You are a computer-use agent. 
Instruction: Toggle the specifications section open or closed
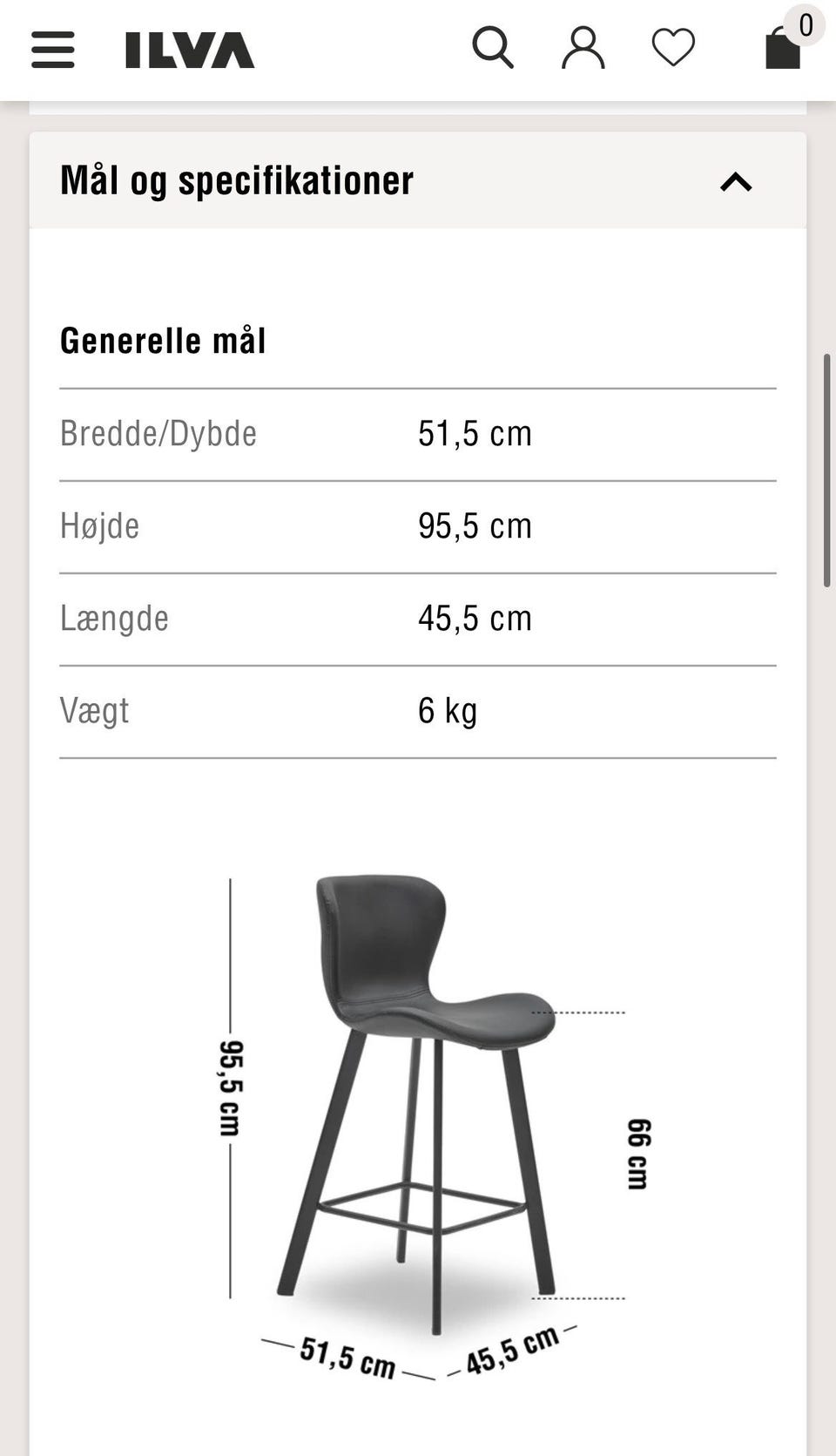tap(736, 181)
